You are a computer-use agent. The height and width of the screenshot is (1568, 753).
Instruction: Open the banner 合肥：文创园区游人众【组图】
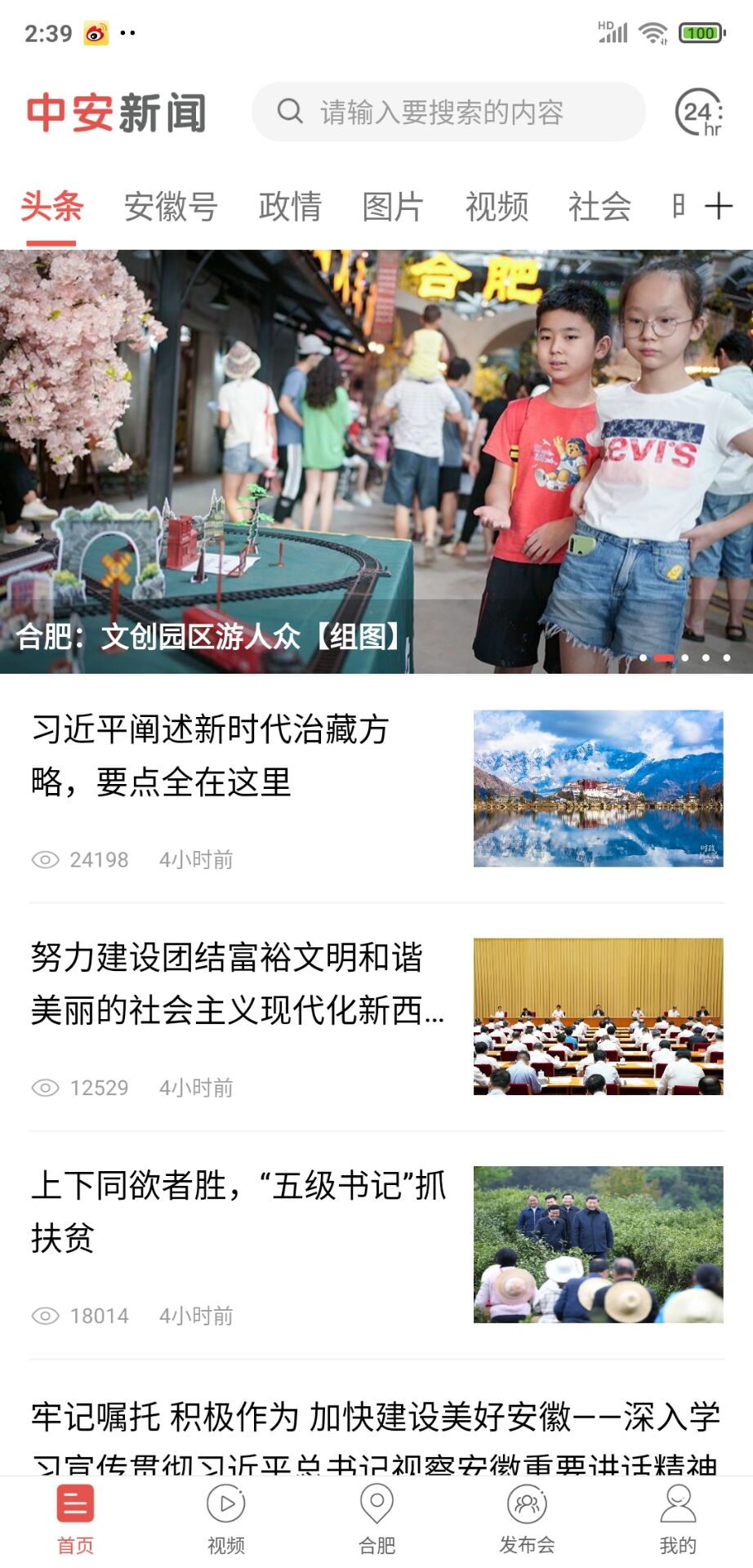point(376,461)
